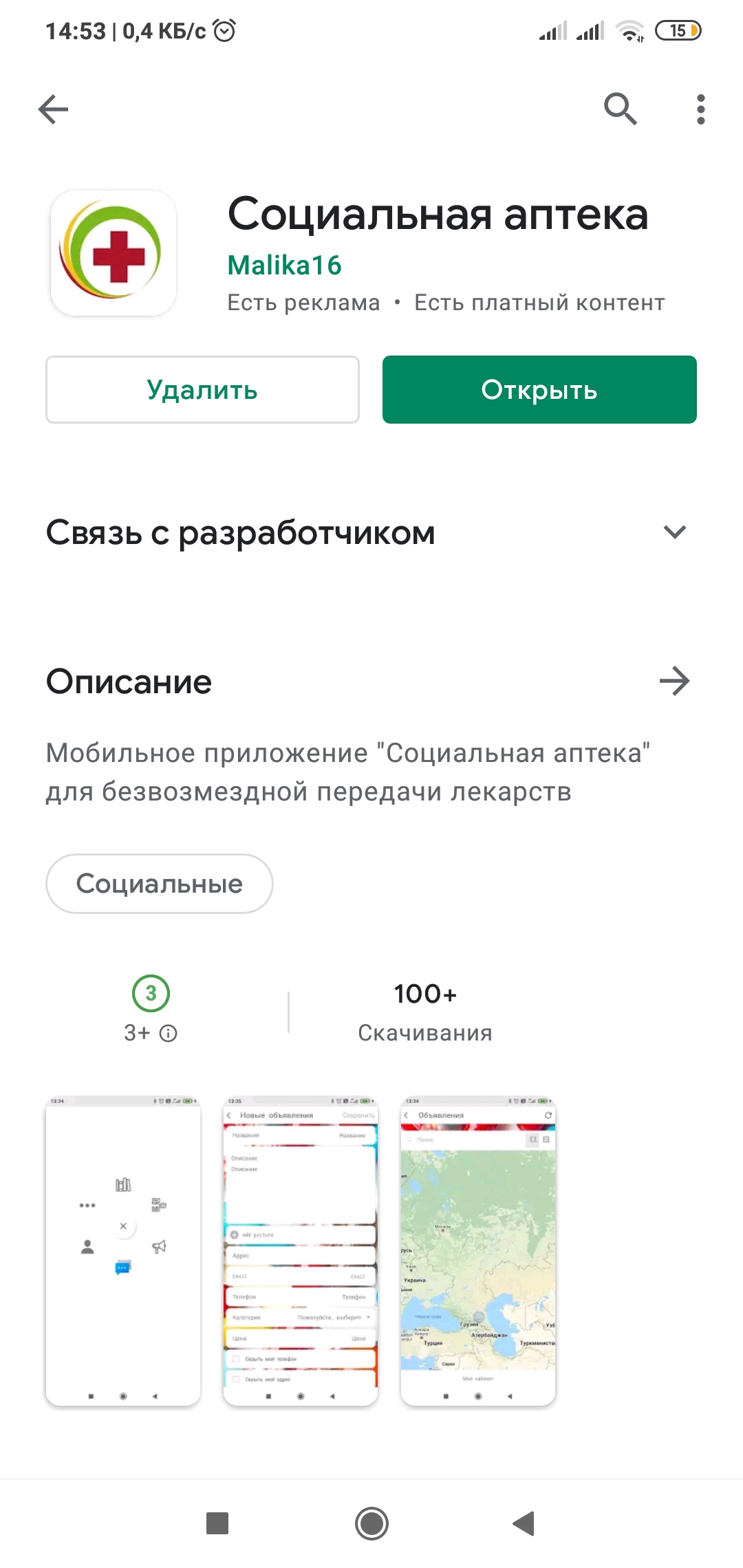View screenshot of Новые объявления form

[x=301, y=1251]
